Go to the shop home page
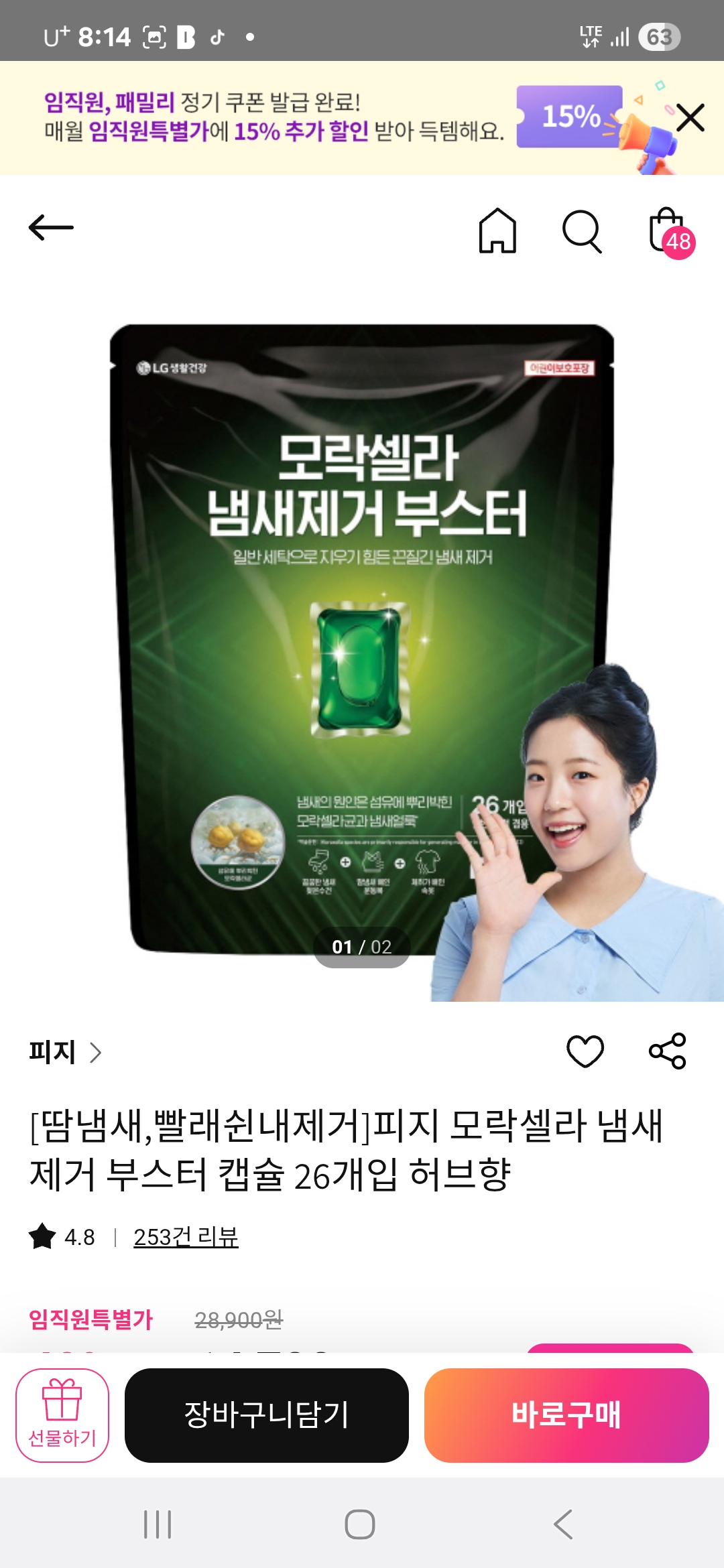Image resolution: width=724 pixels, height=1568 pixels. 497,231
